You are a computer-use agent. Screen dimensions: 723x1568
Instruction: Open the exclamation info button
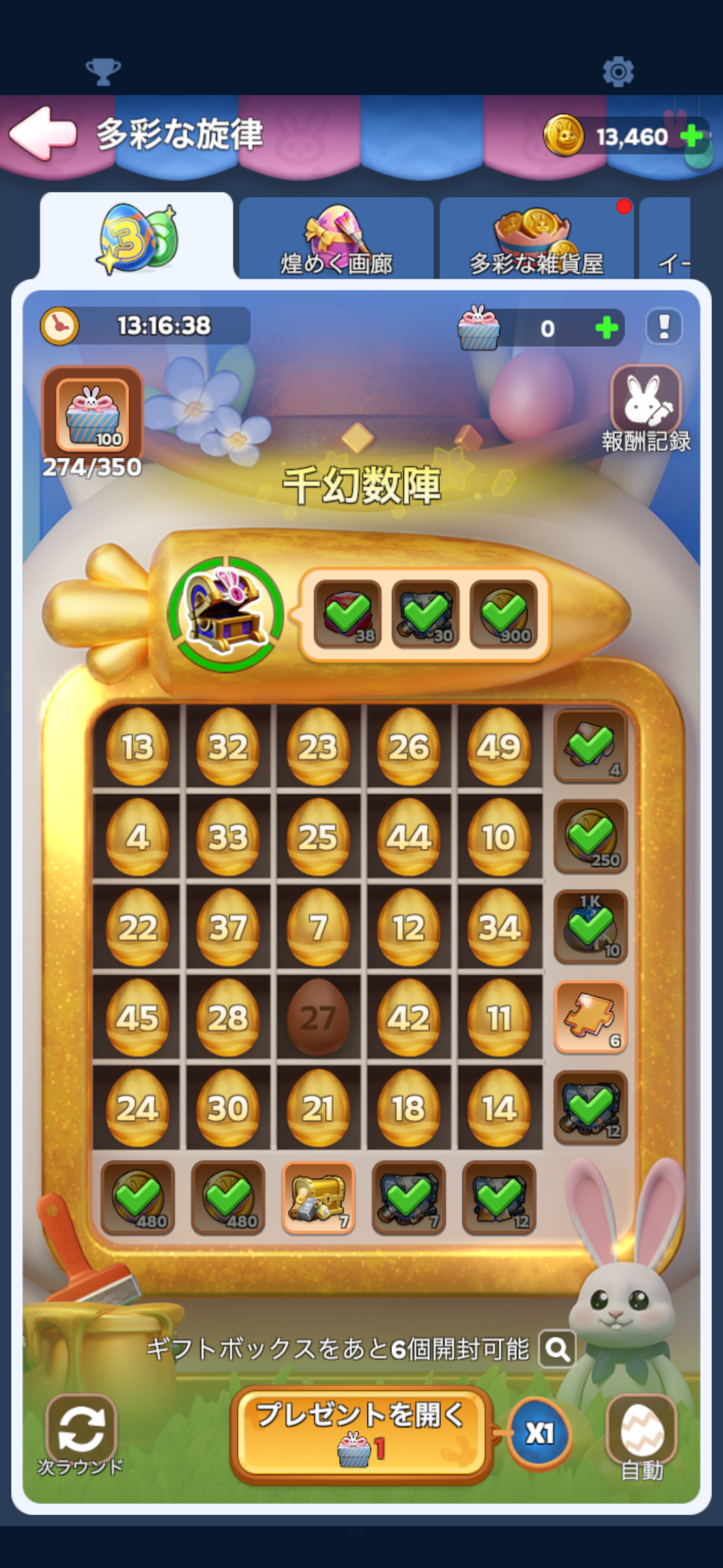[x=664, y=326]
